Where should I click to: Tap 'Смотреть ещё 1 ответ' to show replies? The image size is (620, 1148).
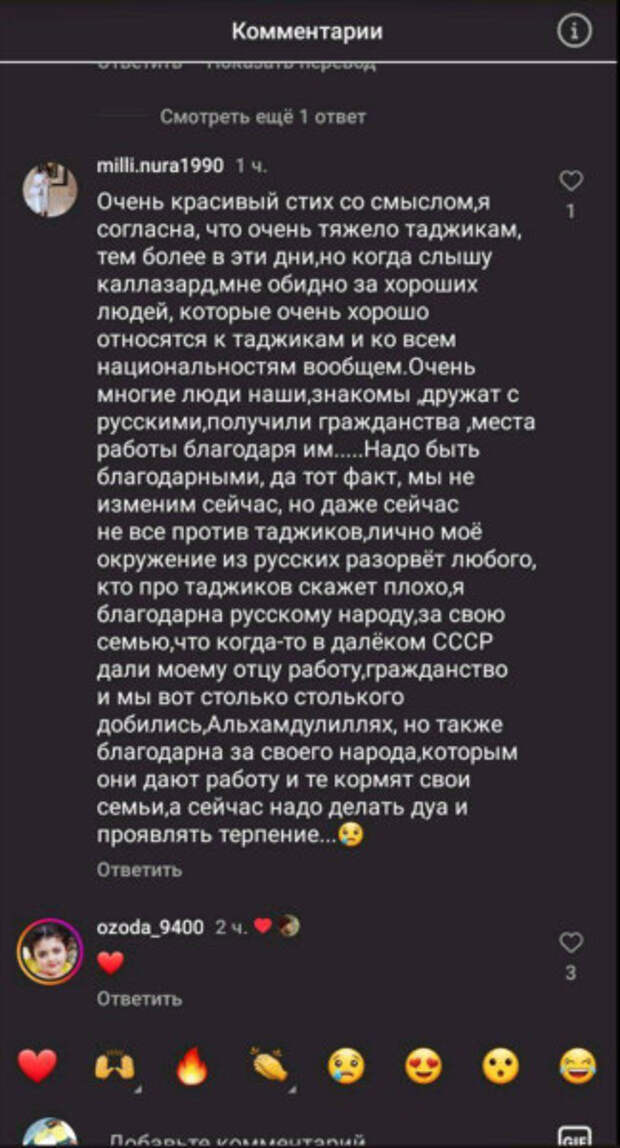[263, 117]
